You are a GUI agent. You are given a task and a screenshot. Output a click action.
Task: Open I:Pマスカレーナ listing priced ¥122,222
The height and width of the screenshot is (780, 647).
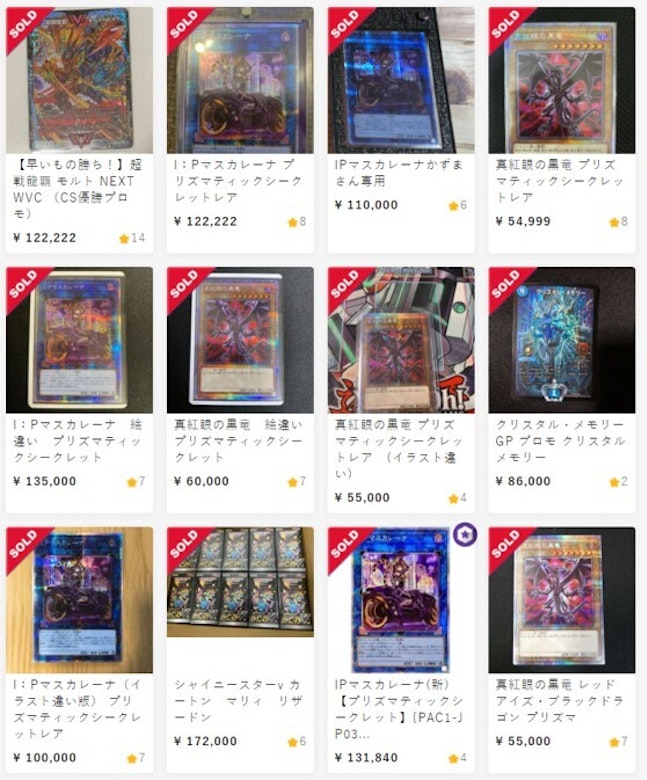[x=240, y=81]
